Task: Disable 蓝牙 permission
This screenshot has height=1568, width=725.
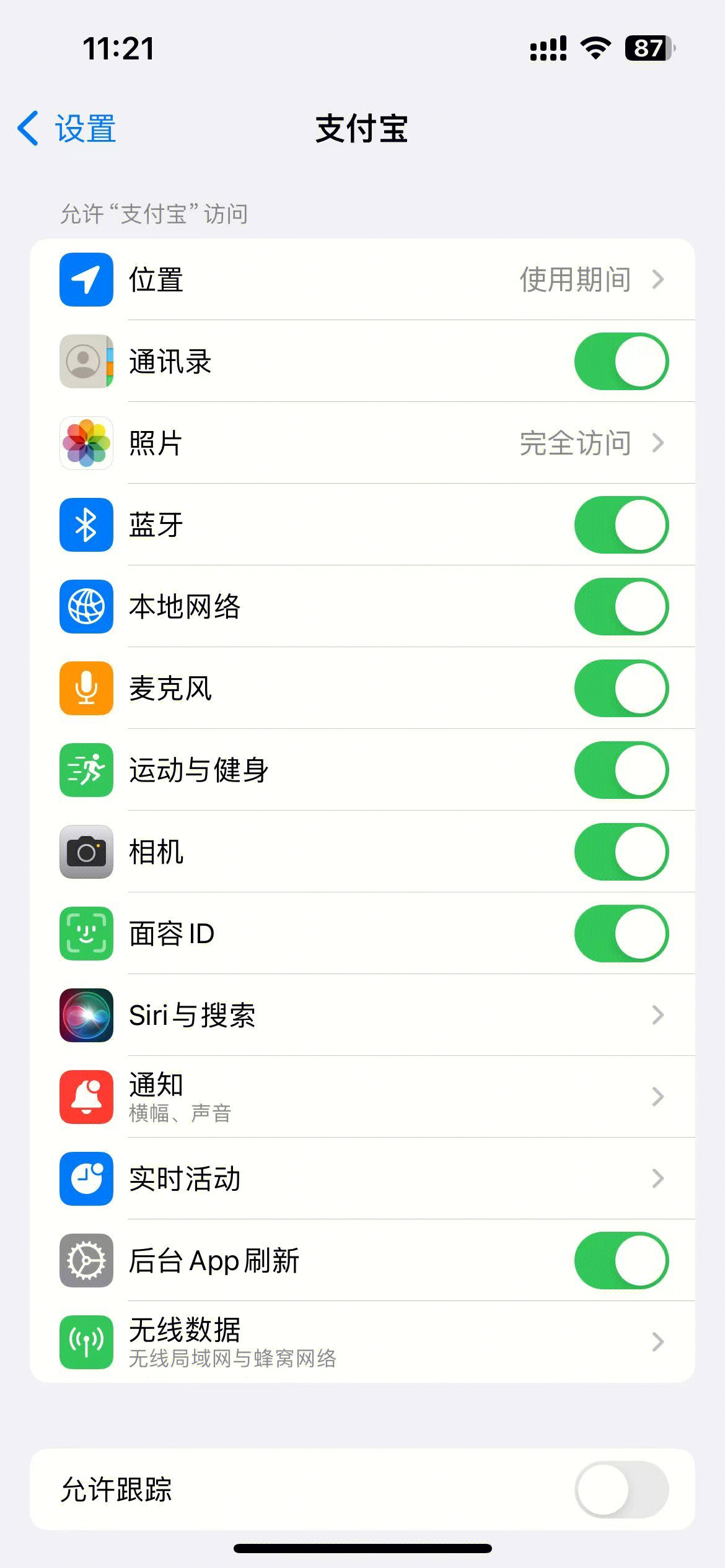Action: coord(622,525)
